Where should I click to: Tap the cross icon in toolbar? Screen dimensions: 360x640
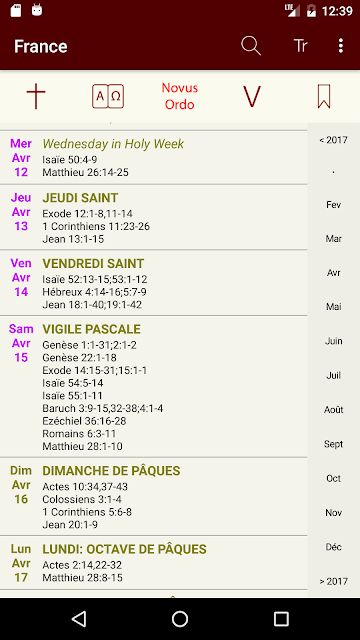[x=36, y=96]
